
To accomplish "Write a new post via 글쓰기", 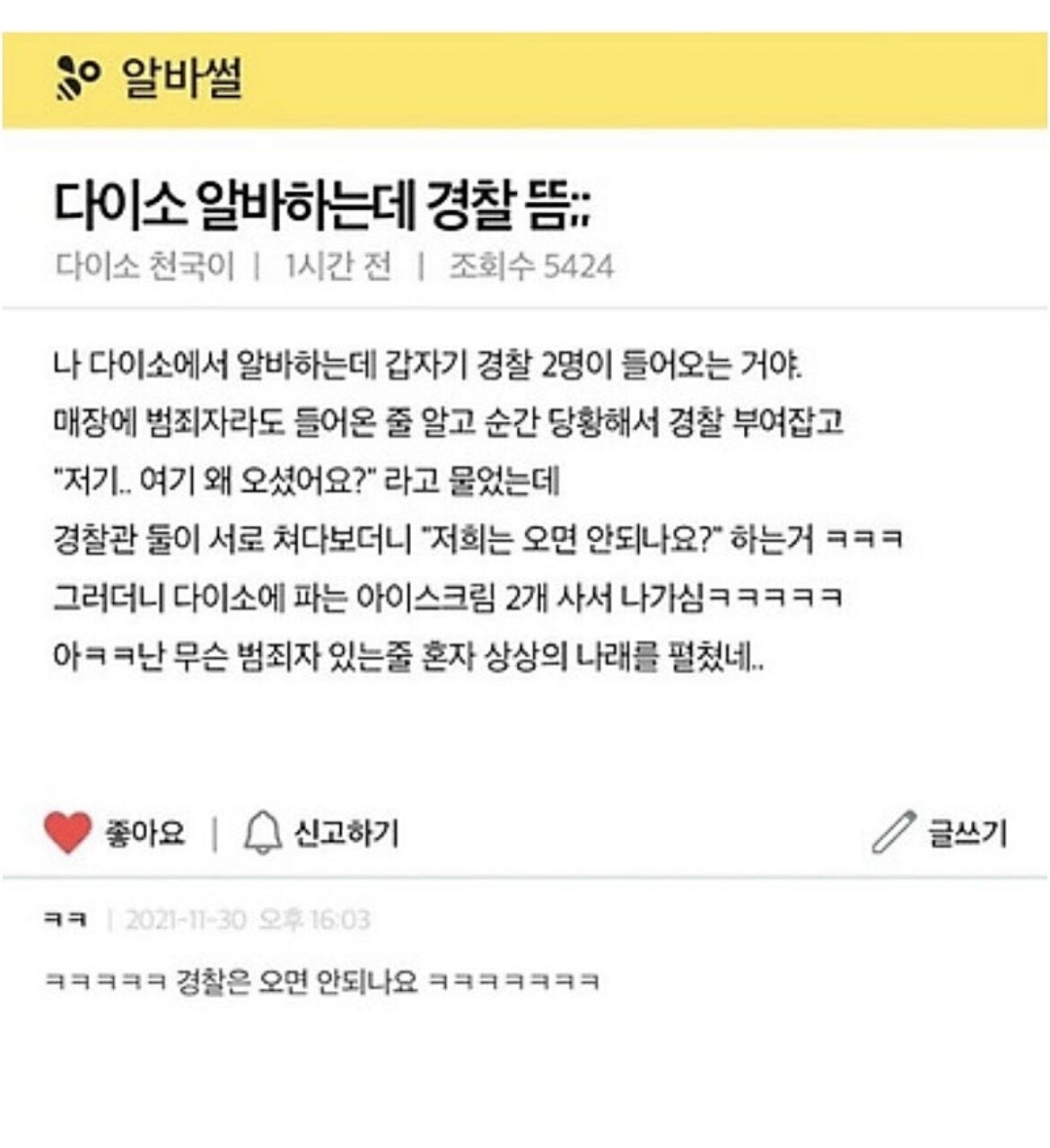I will 941,833.
